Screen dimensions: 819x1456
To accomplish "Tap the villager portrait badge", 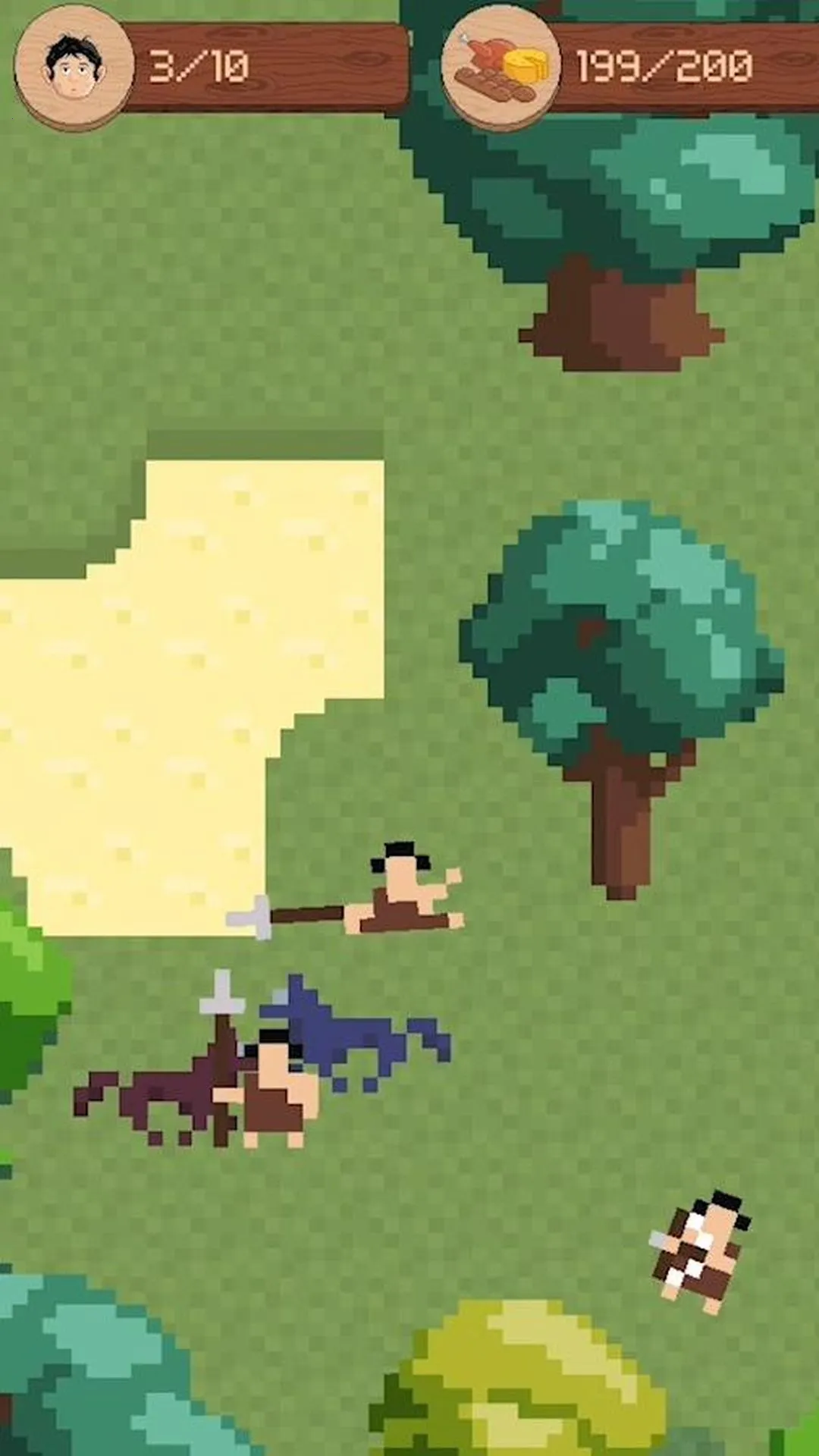I will 74,68.
